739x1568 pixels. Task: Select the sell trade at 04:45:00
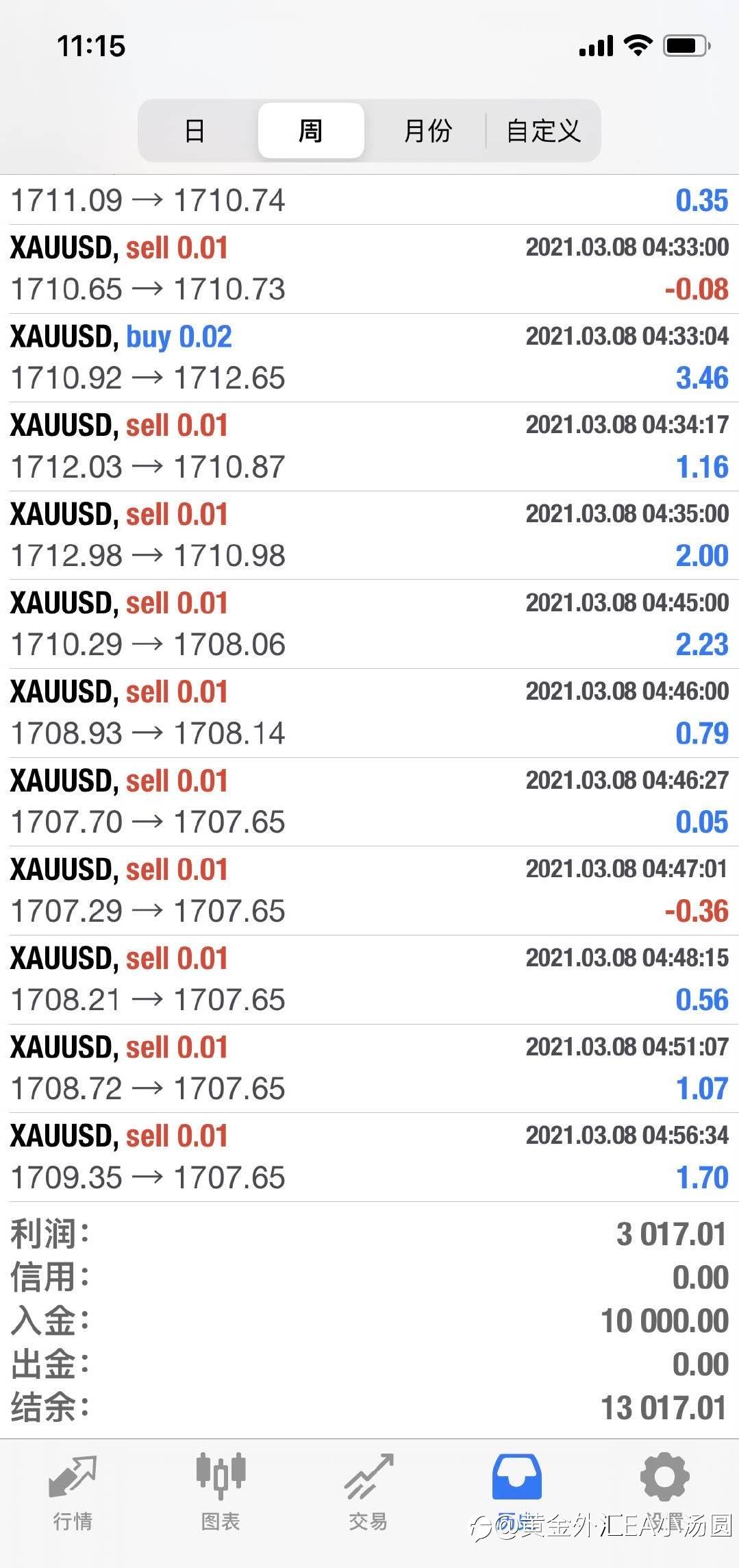(369, 624)
